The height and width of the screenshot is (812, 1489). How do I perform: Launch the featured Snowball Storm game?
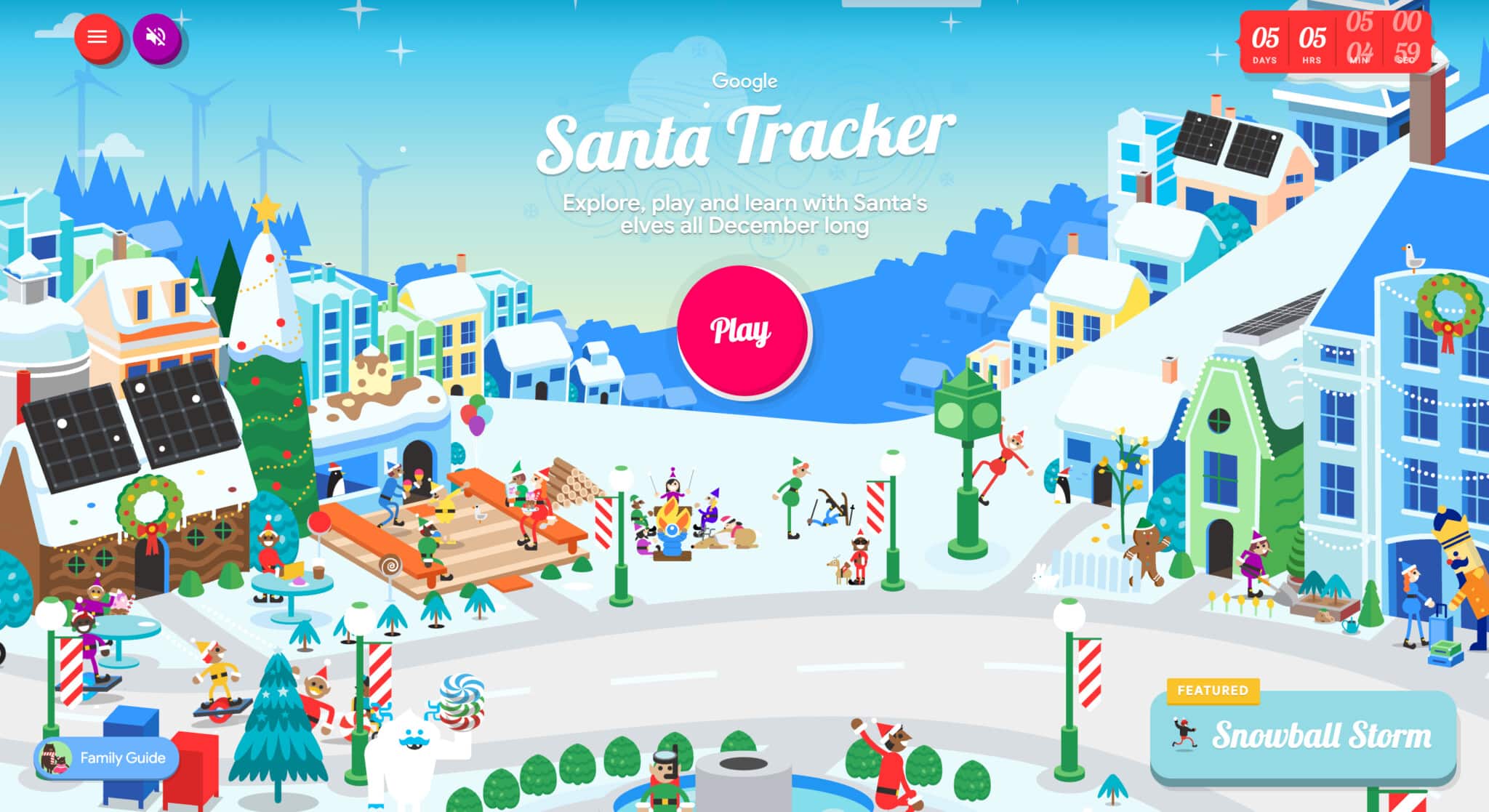(1303, 736)
